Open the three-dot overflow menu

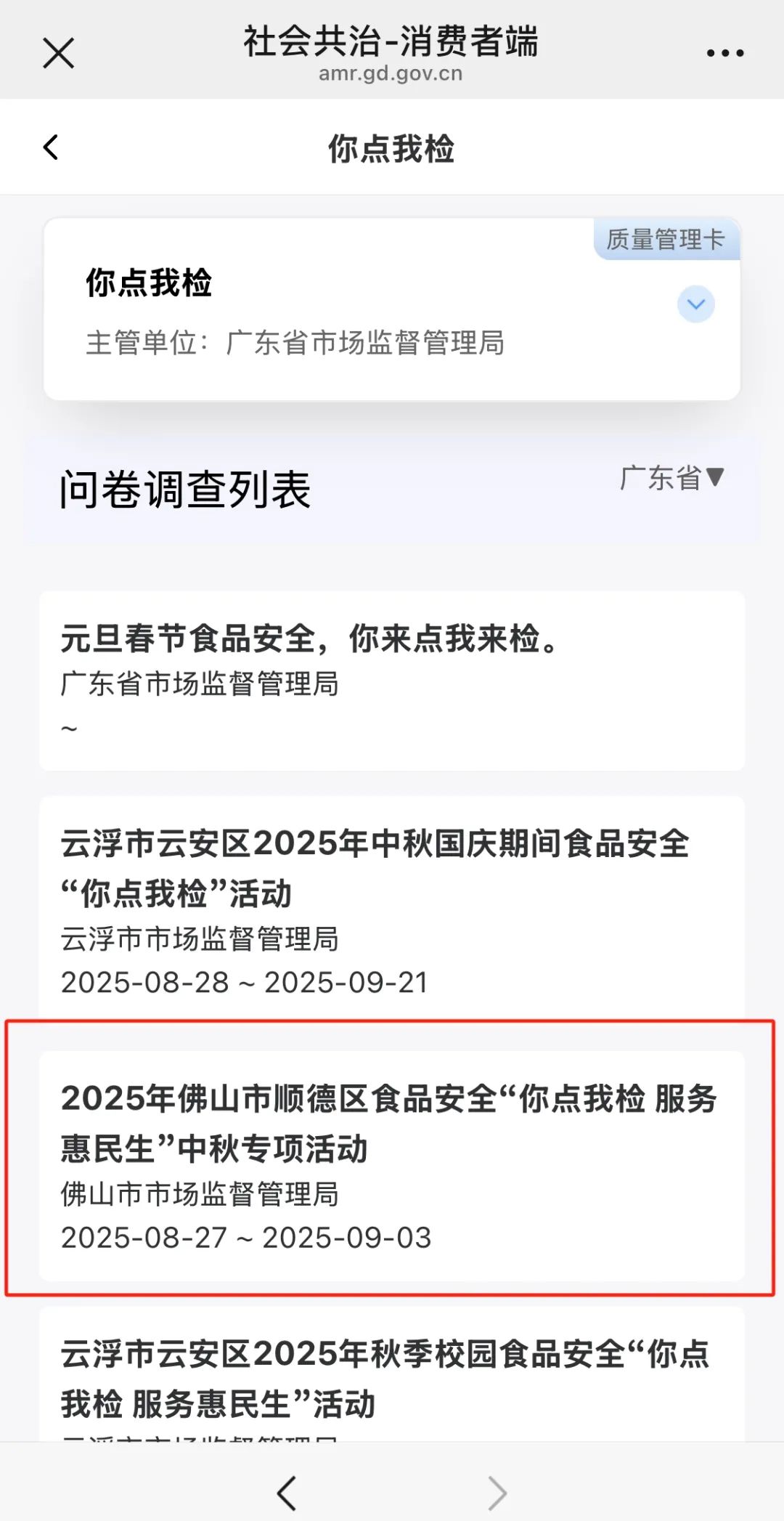pyautogui.click(x=724, y=53)
